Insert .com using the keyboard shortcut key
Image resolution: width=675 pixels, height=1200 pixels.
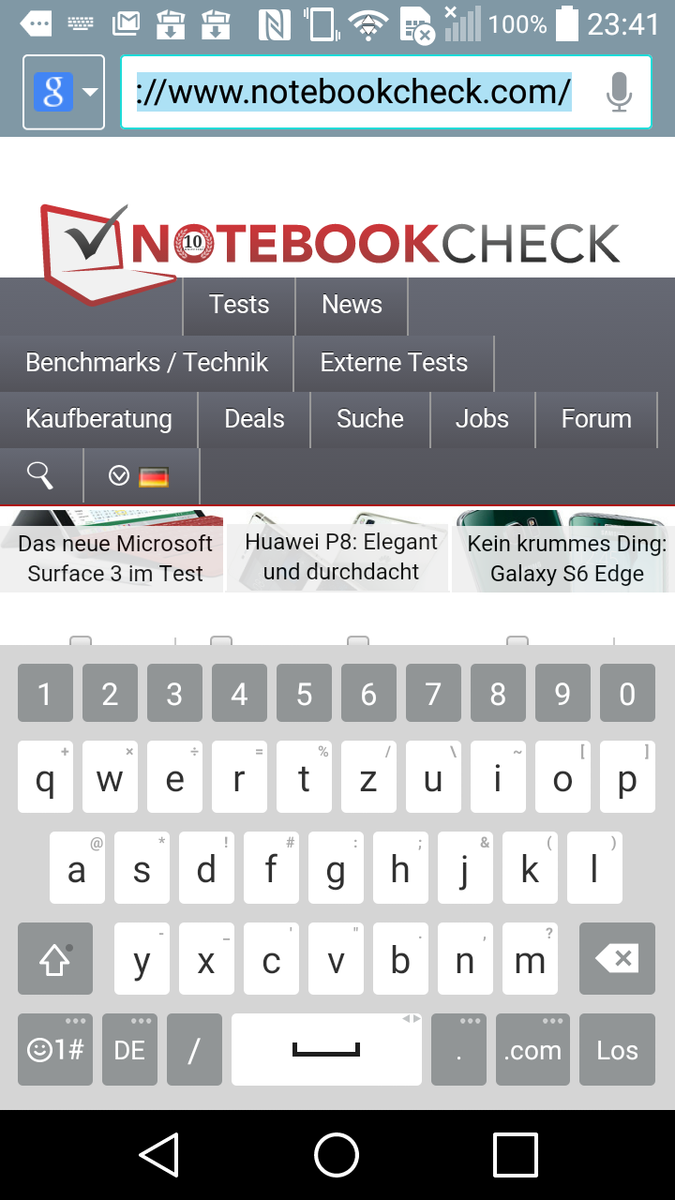click(x=532, y=1050)
